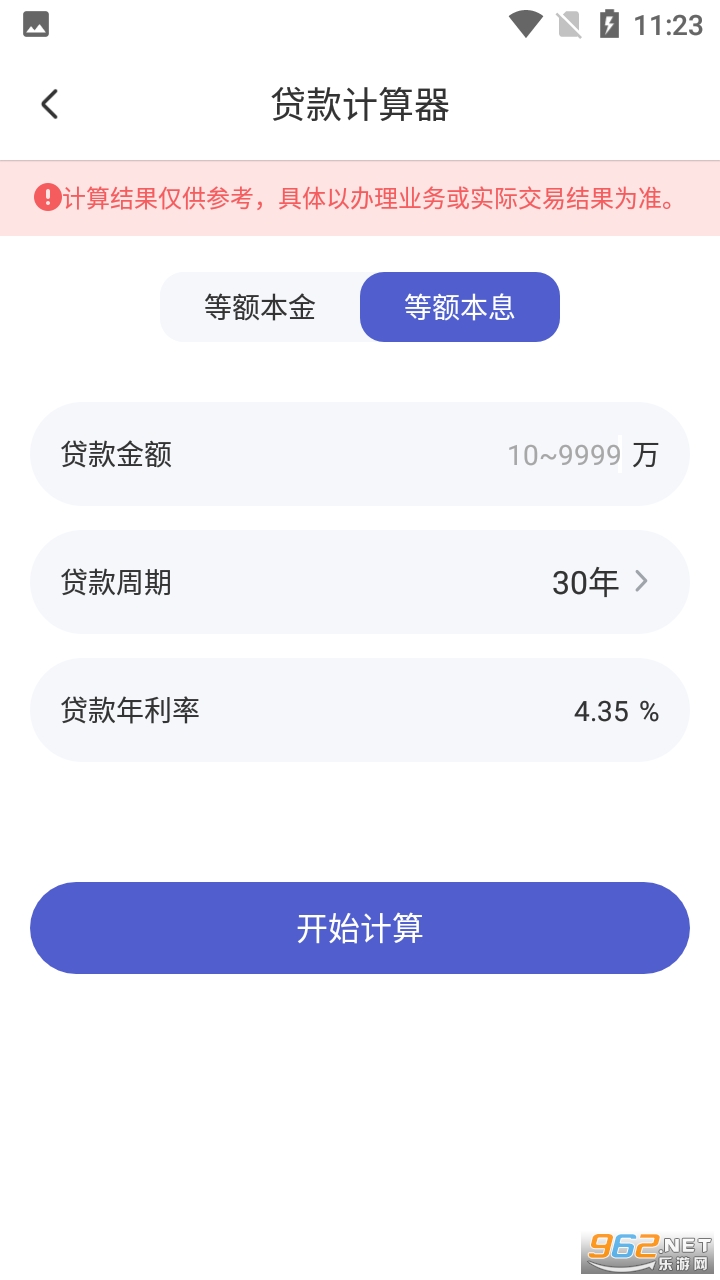This screenshot has width=720, height=1280.
Task: Tap 开始计算 to calculate the loan
Action: coord(360,928)
